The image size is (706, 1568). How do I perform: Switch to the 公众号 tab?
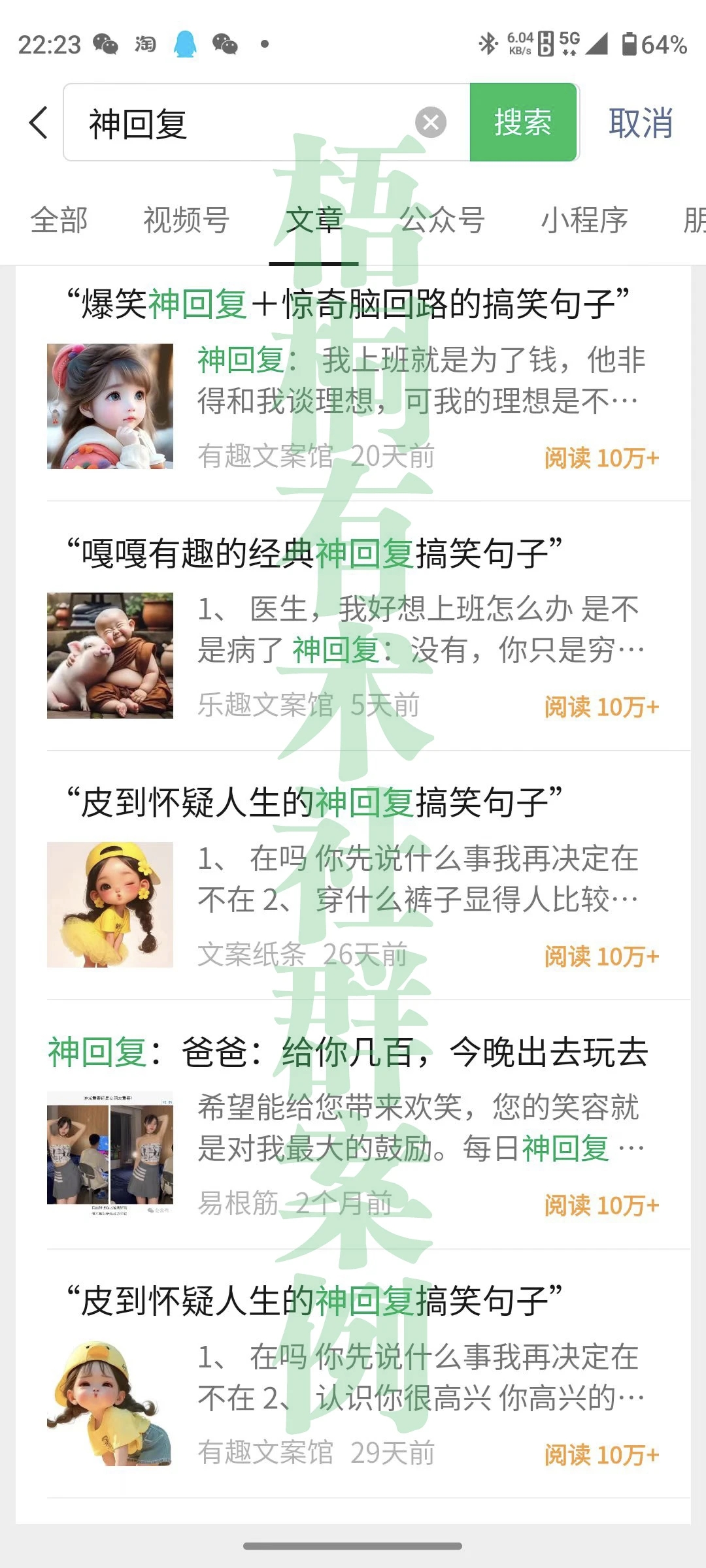[x=442, y=220]
